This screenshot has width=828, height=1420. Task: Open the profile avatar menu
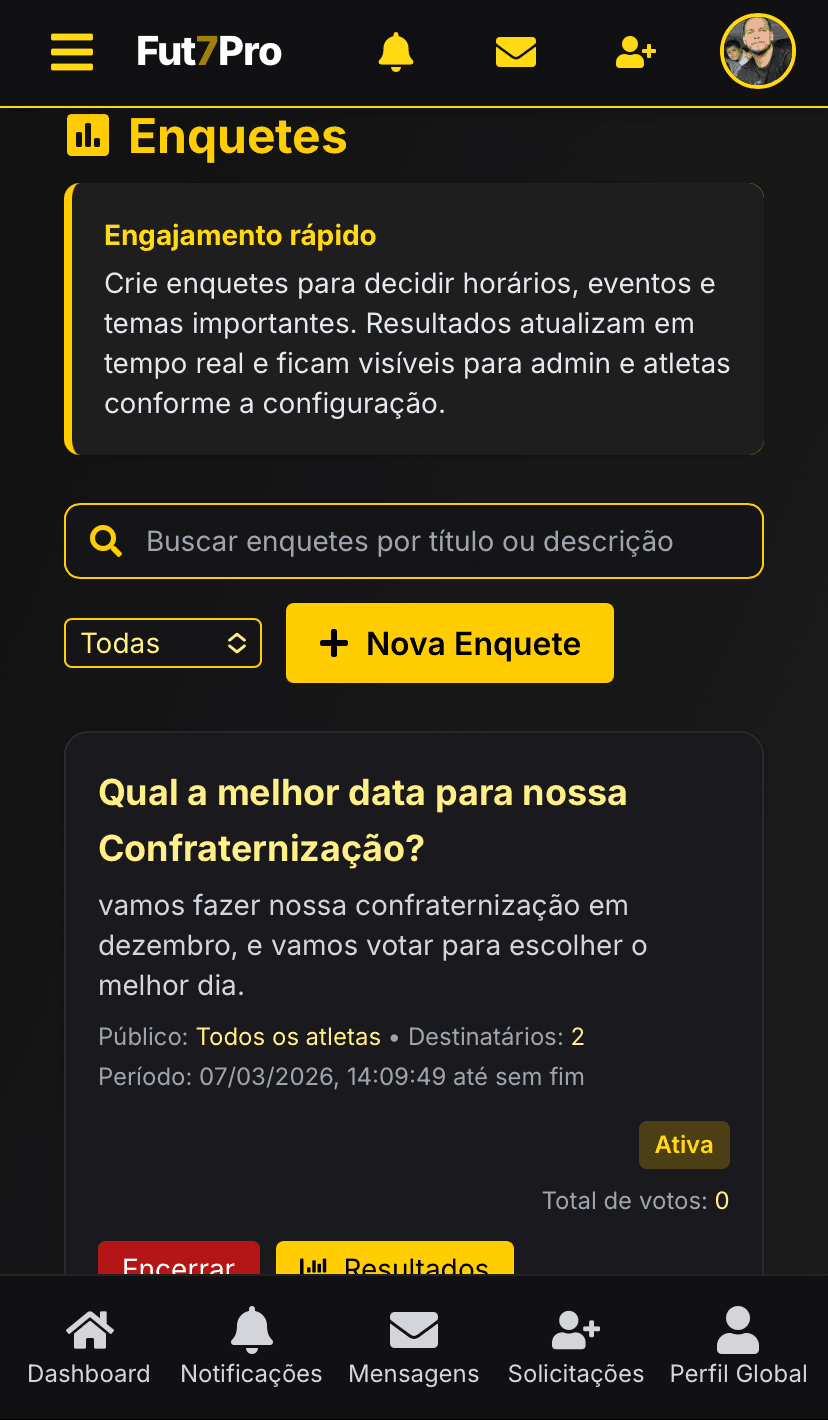pos(757,51)
